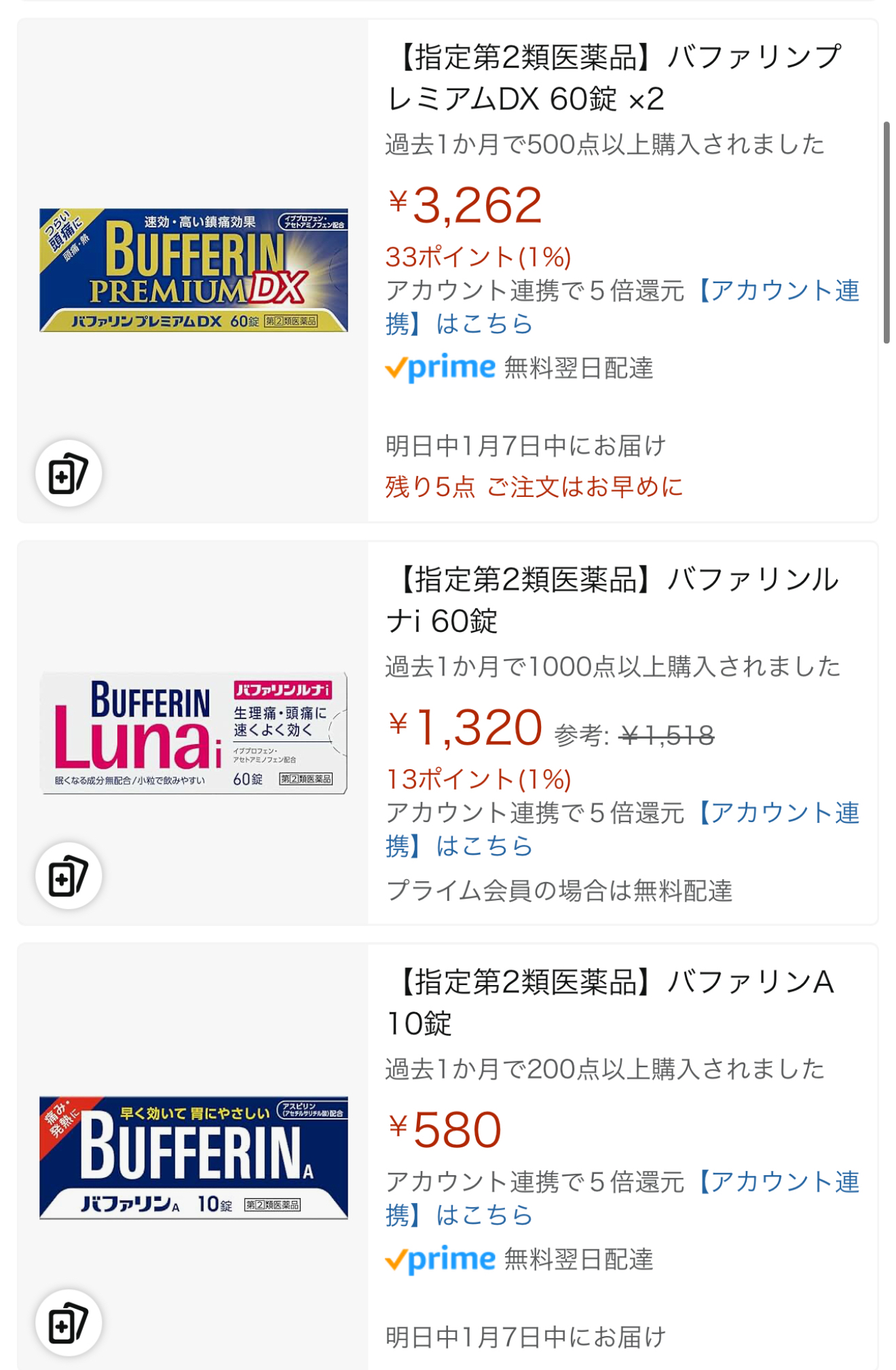Tap the add icon on Bufferin Premium DX card
Viewport: 896px width, 1370px height.
point(69,473)
